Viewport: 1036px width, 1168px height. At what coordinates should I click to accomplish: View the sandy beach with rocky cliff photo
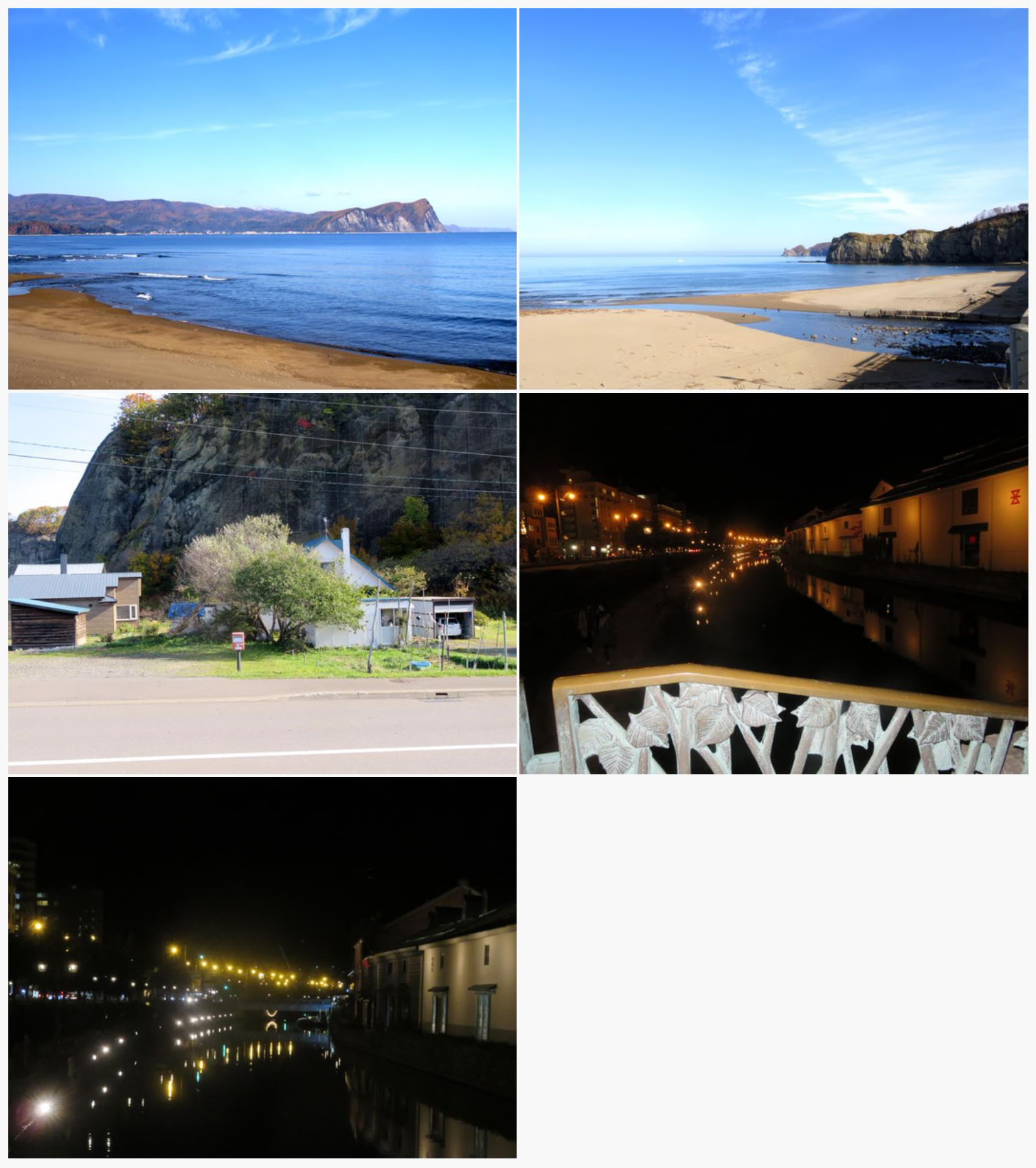[774, 199]
